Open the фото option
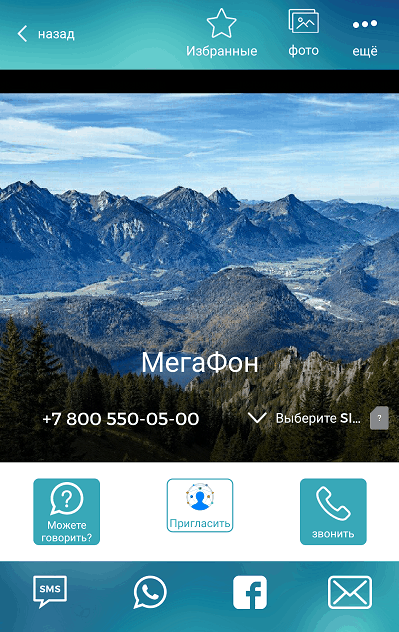399x632 pixels. [303, 33]
